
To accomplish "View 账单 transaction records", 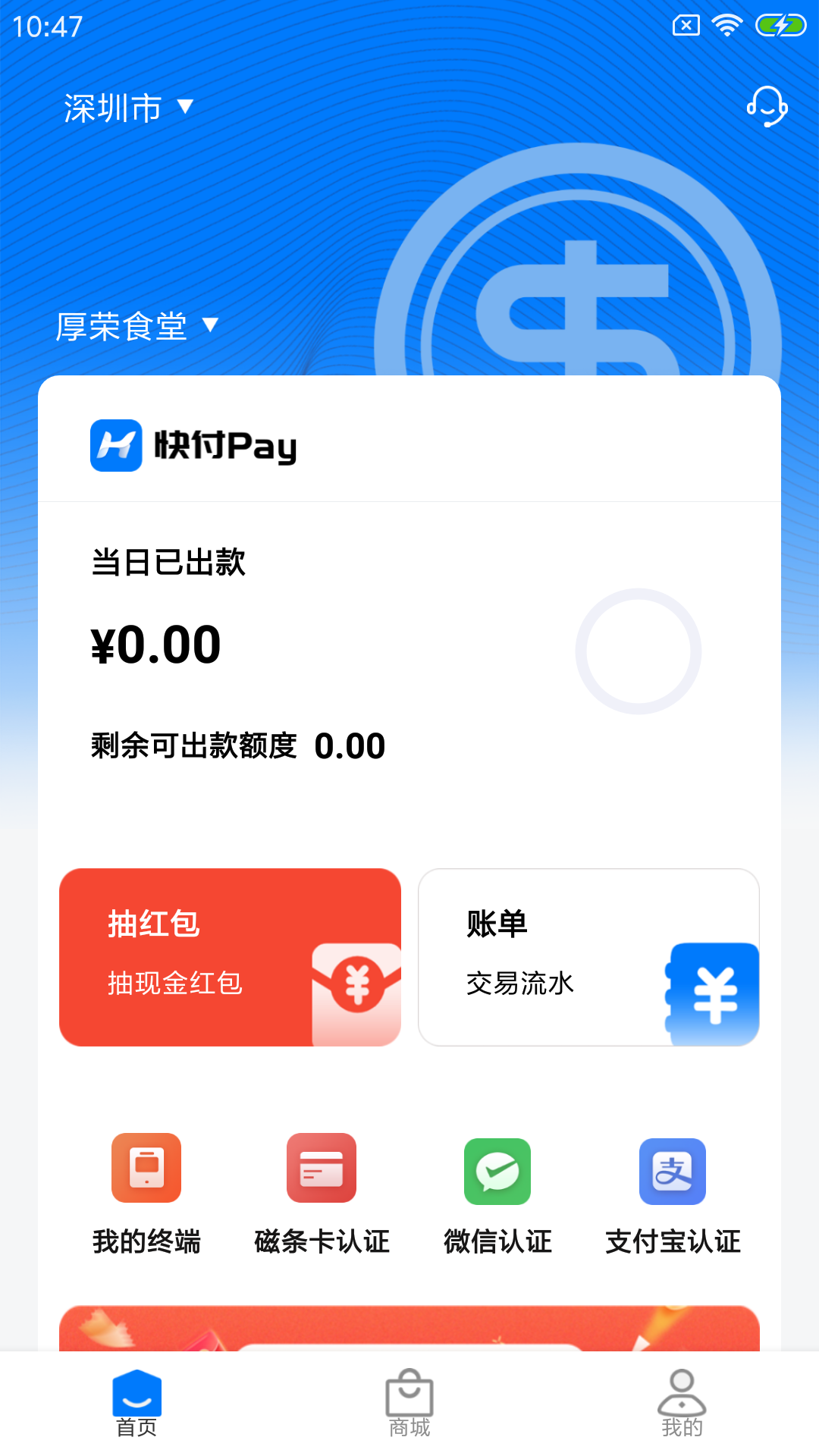I will click(588, 957).
